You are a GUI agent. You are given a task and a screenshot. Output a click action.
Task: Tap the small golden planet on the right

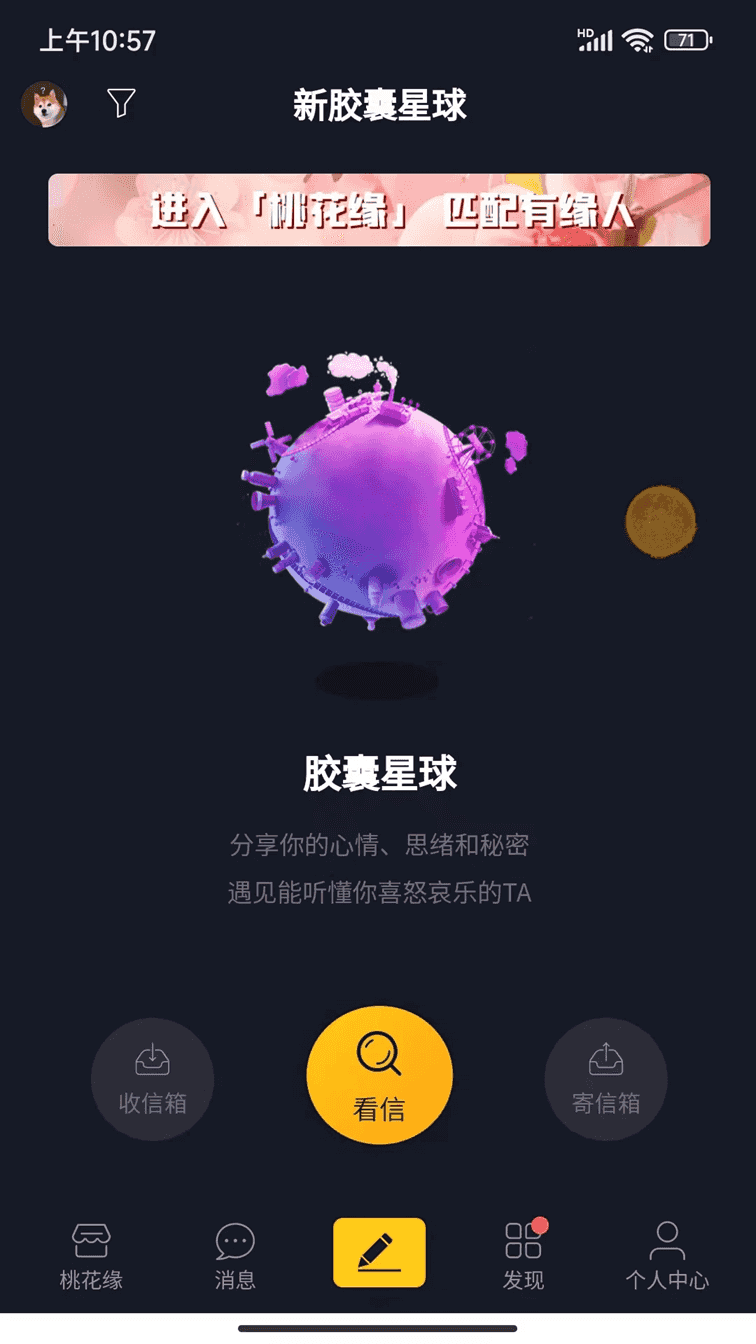tap(661, 521)
